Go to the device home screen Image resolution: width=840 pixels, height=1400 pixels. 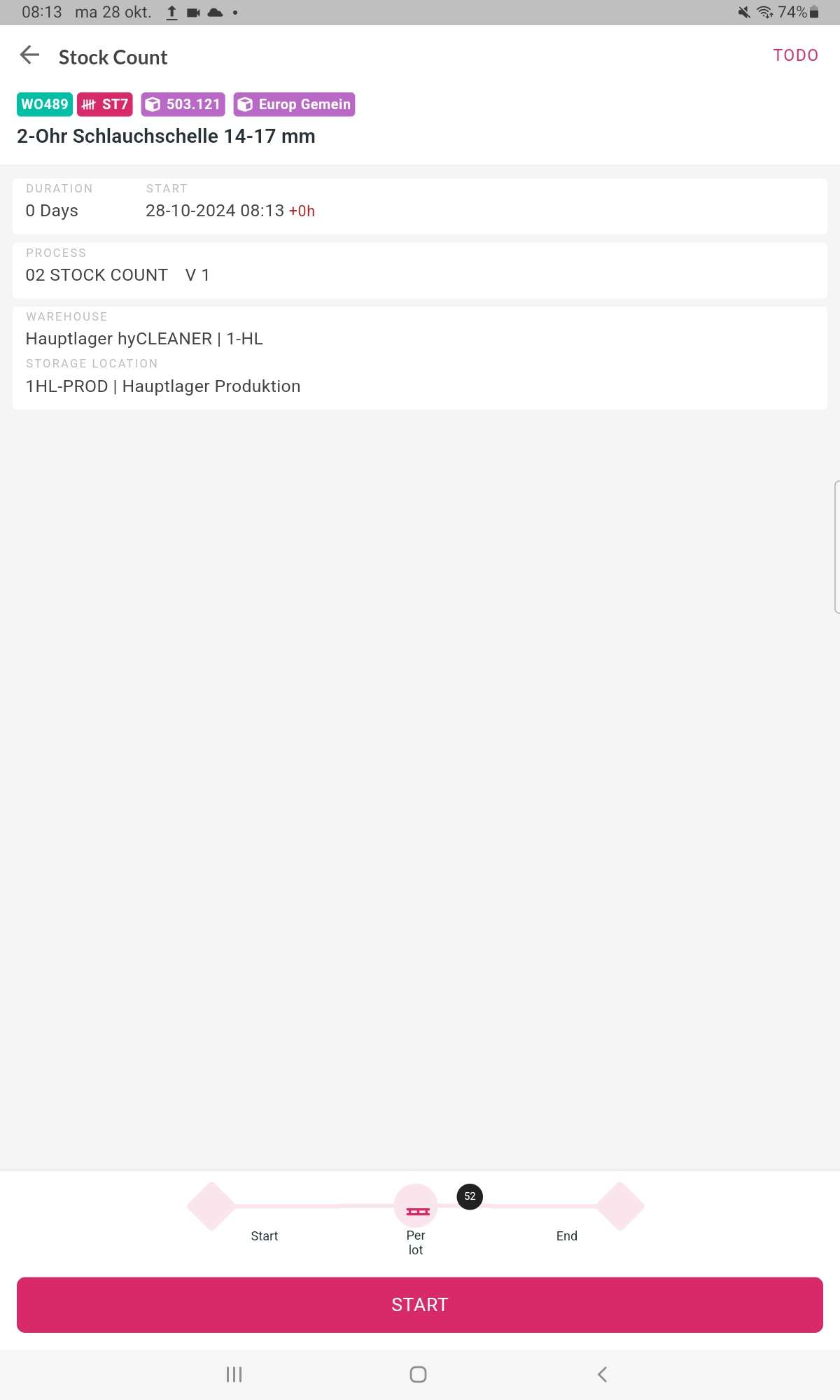click(x=418, y=1374)
